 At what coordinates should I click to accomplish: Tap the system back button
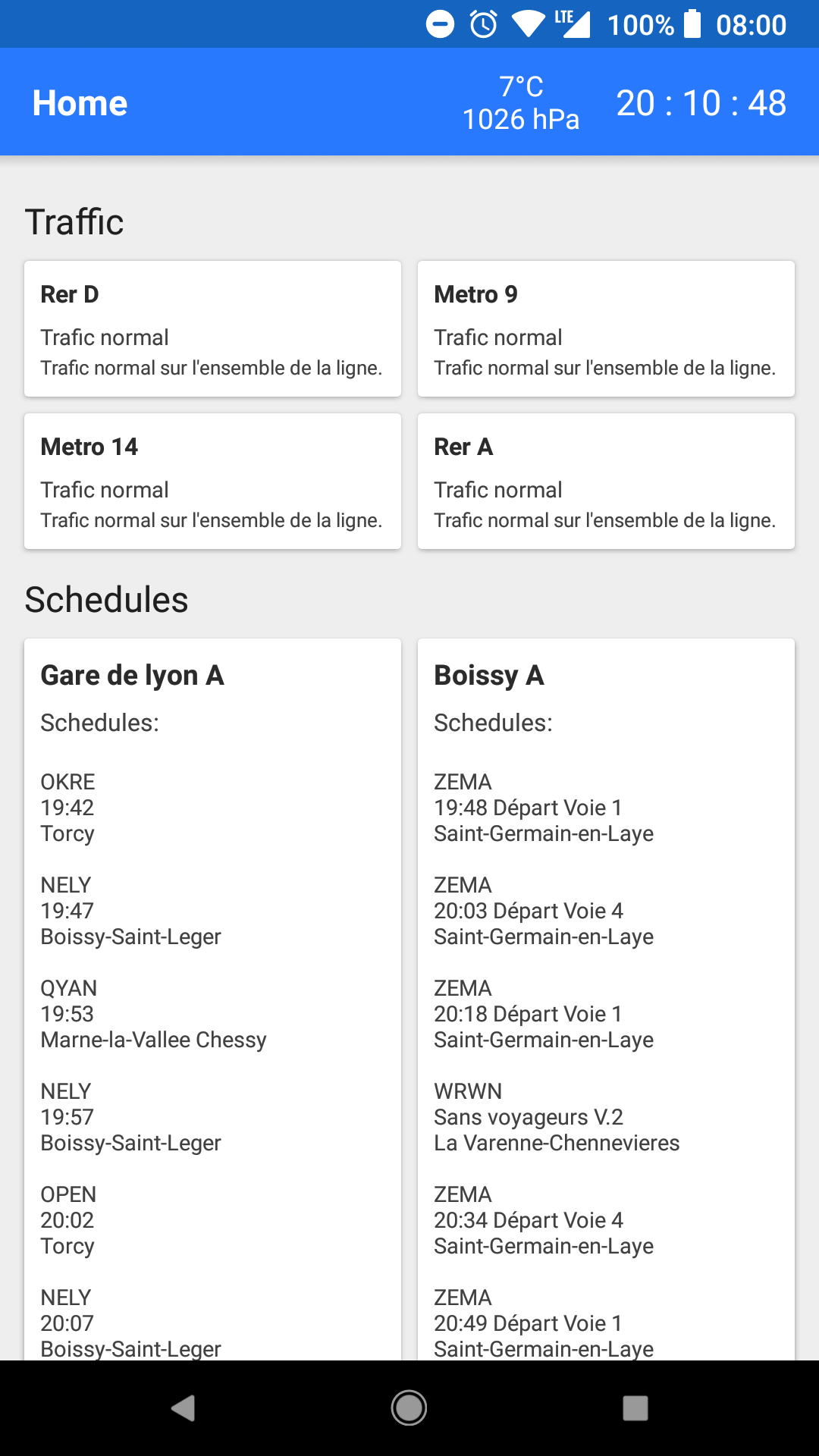[183, 1408]
